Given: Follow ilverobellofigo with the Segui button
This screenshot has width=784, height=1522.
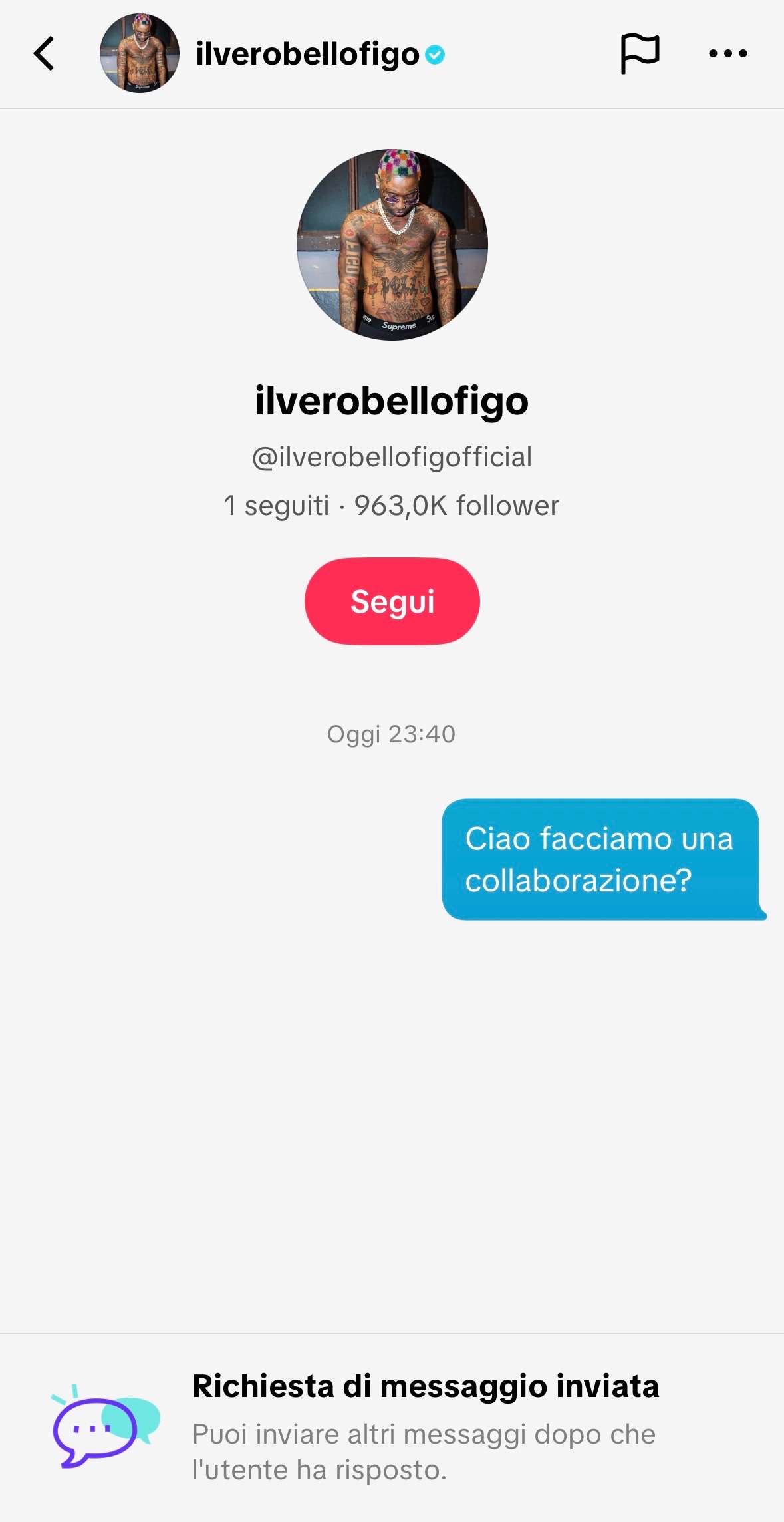Looking at the screenshot, I should [392, 601].
